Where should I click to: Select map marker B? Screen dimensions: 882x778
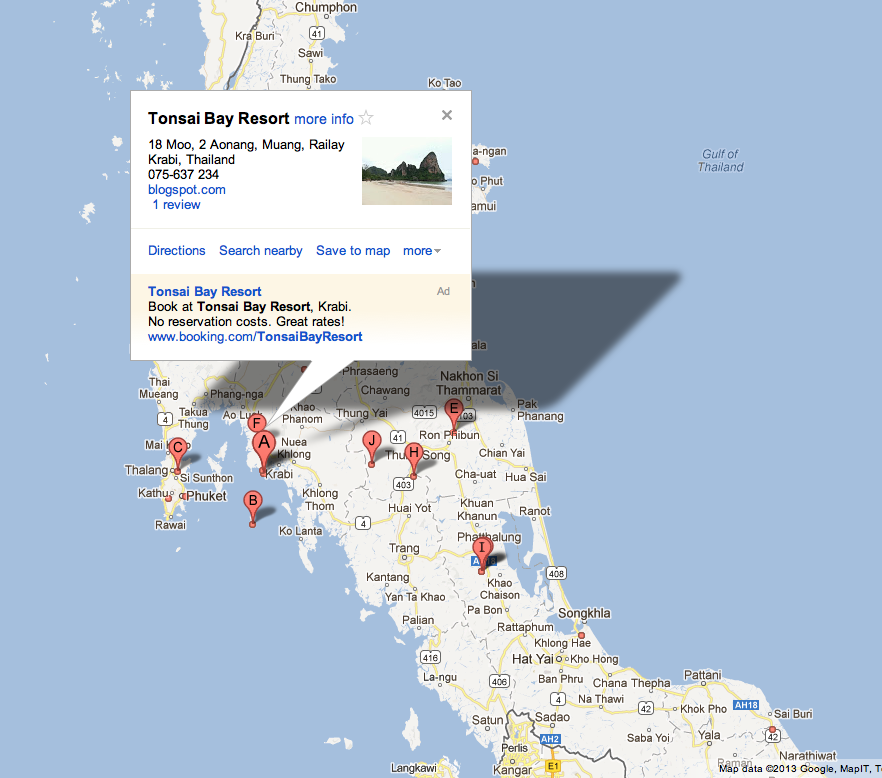pyautogui.click(x=253, y=502)
